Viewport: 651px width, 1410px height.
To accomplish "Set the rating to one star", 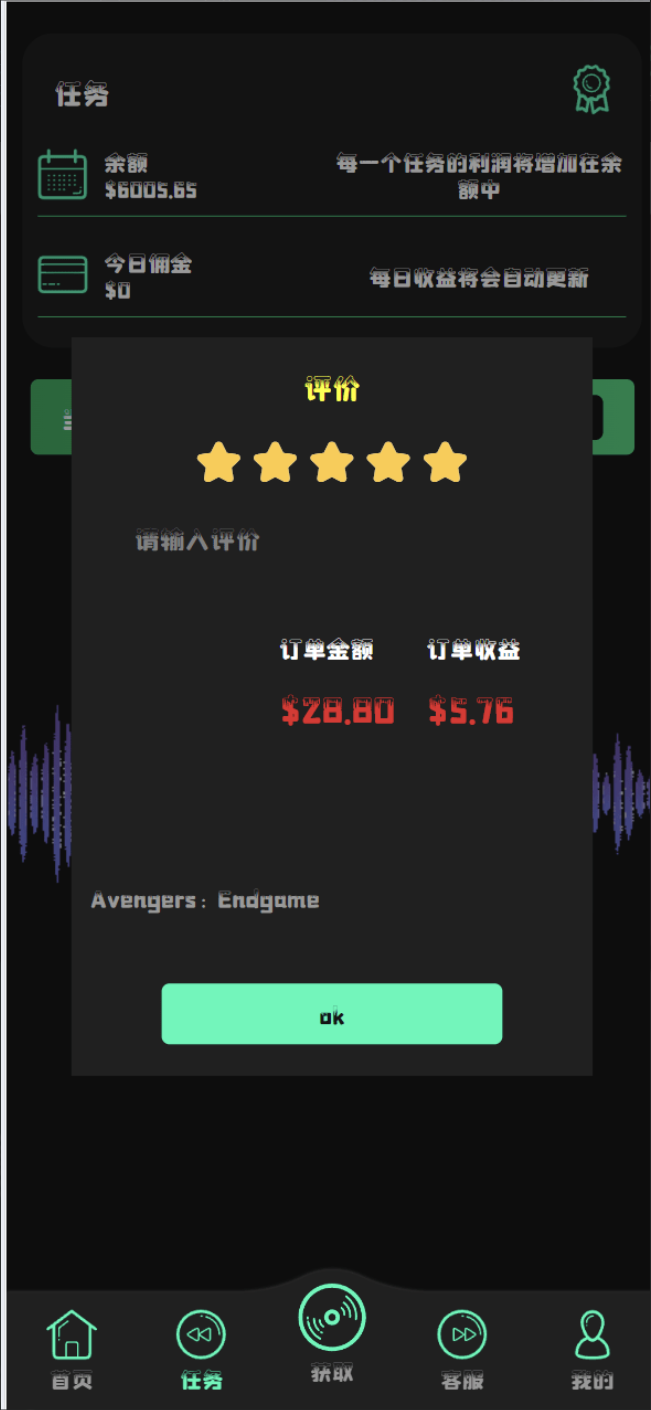I will pos(219,463).
